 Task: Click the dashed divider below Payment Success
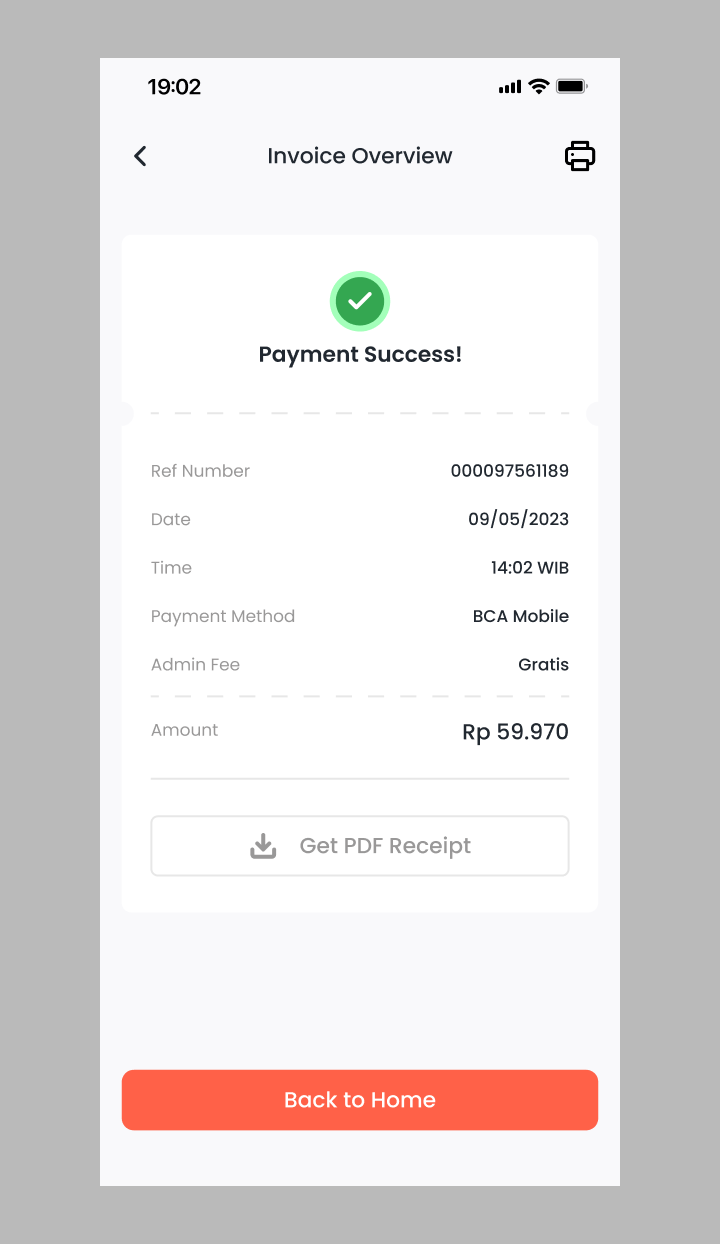pos(360,412)
